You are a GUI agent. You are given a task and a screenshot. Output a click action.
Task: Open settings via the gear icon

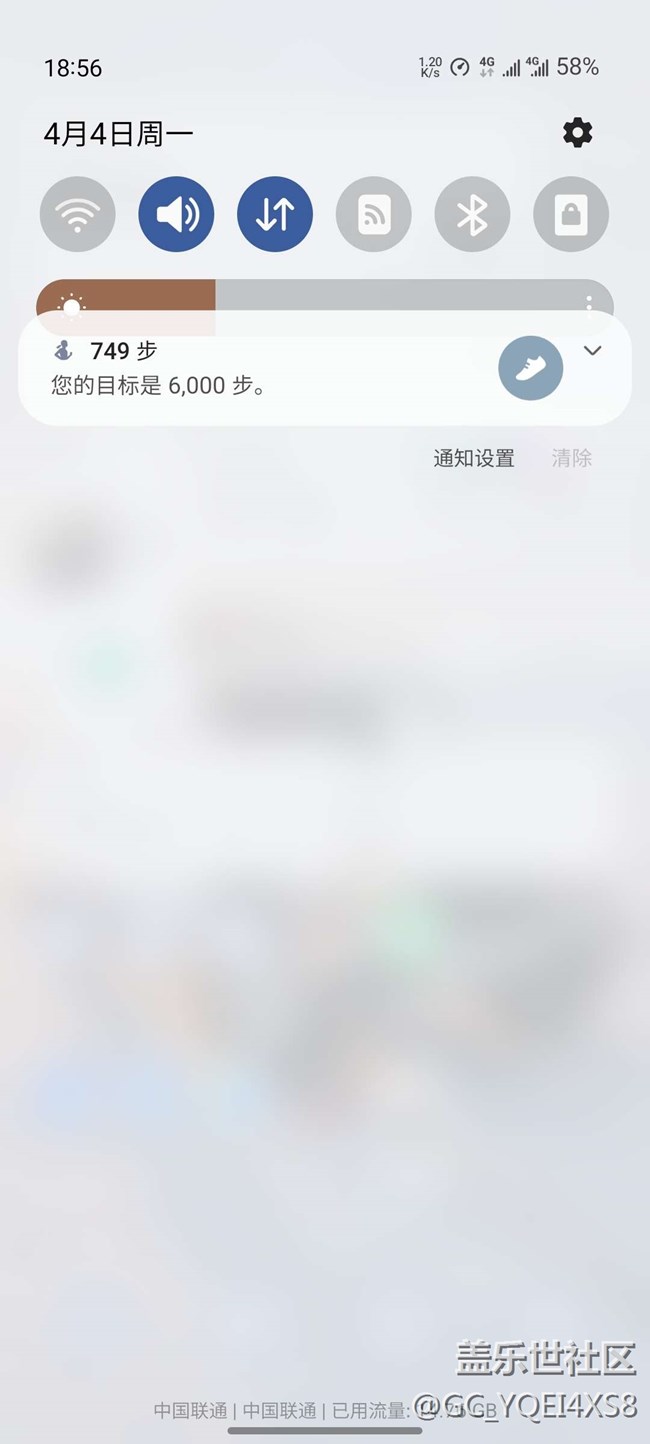(577, 133)
